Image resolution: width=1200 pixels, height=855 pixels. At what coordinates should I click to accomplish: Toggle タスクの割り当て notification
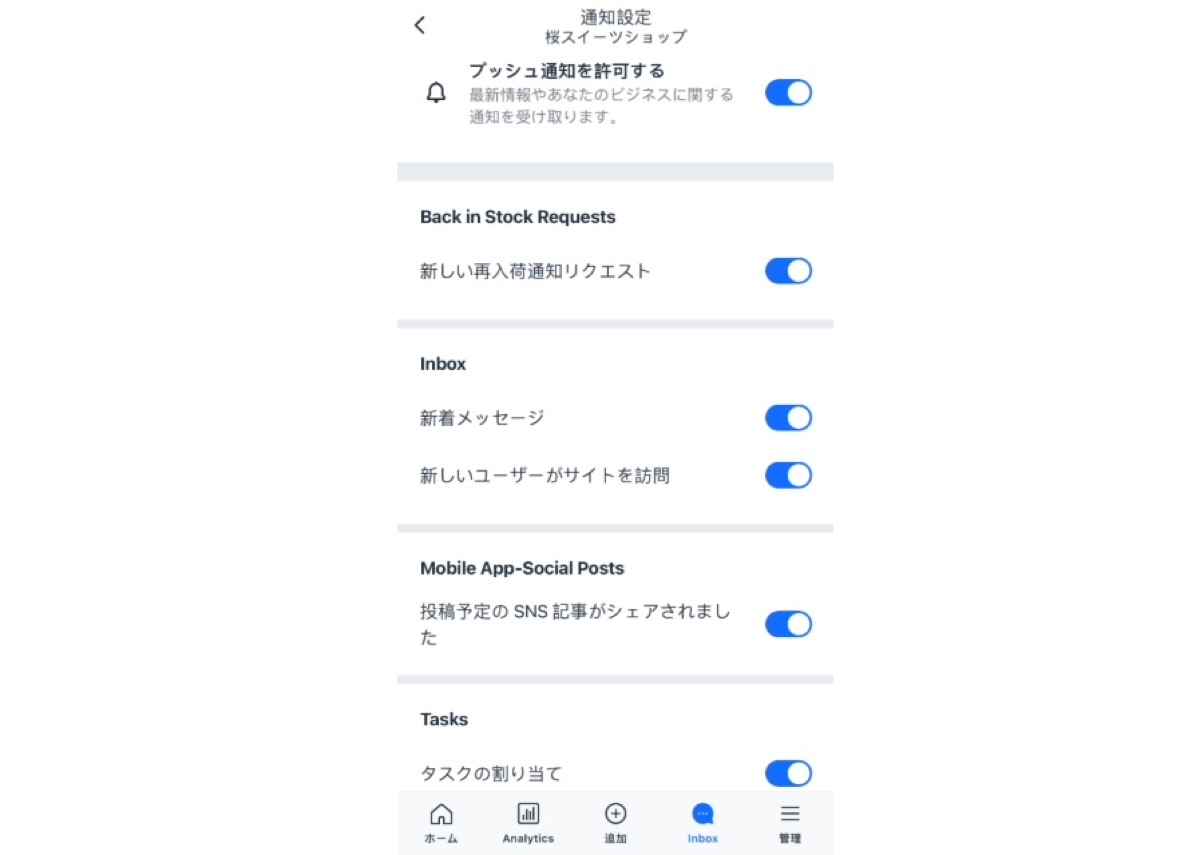tap(788, 773)
